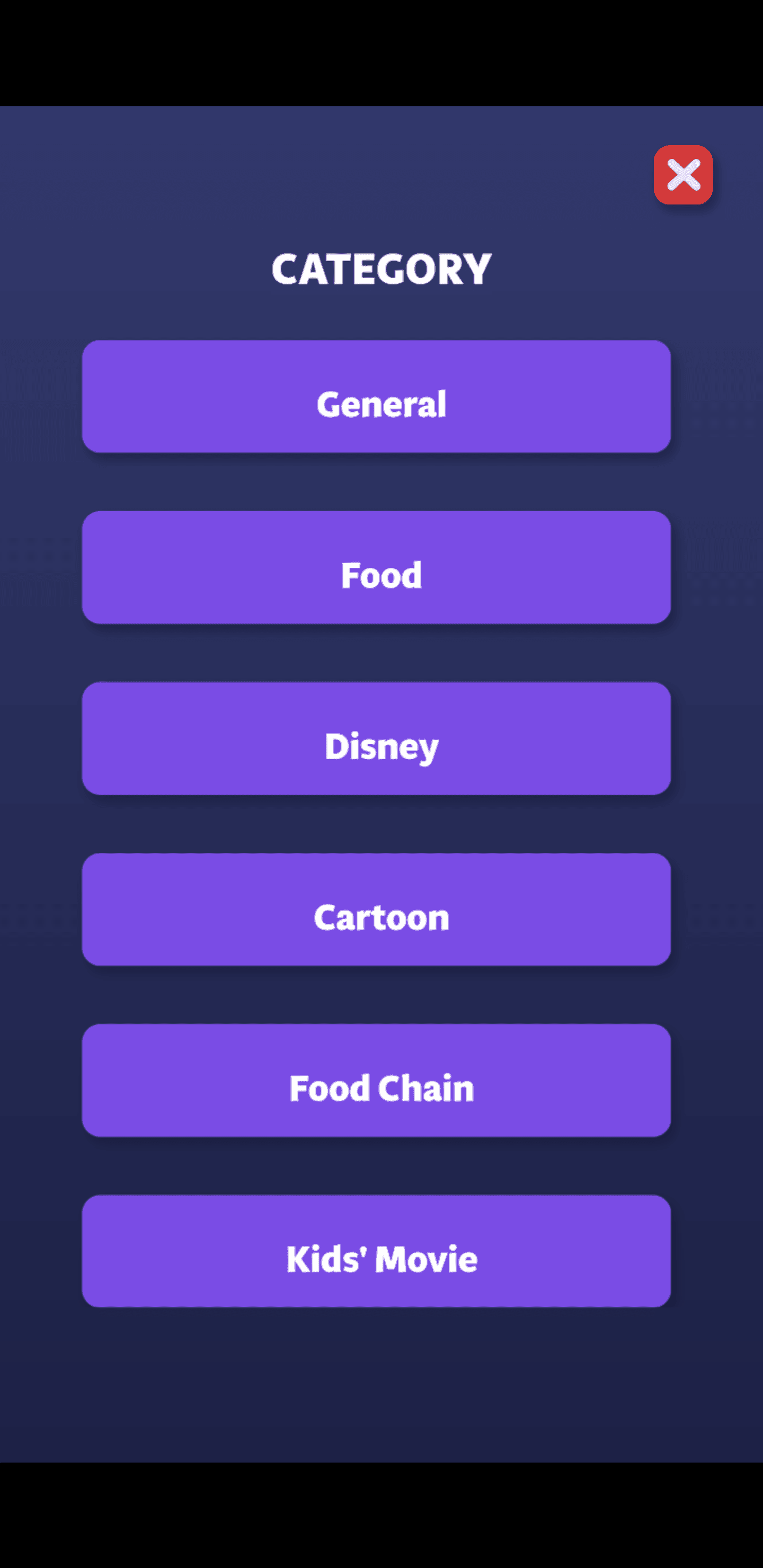Select the General category
Screen dimensions: 763x1568
(376, 397)
